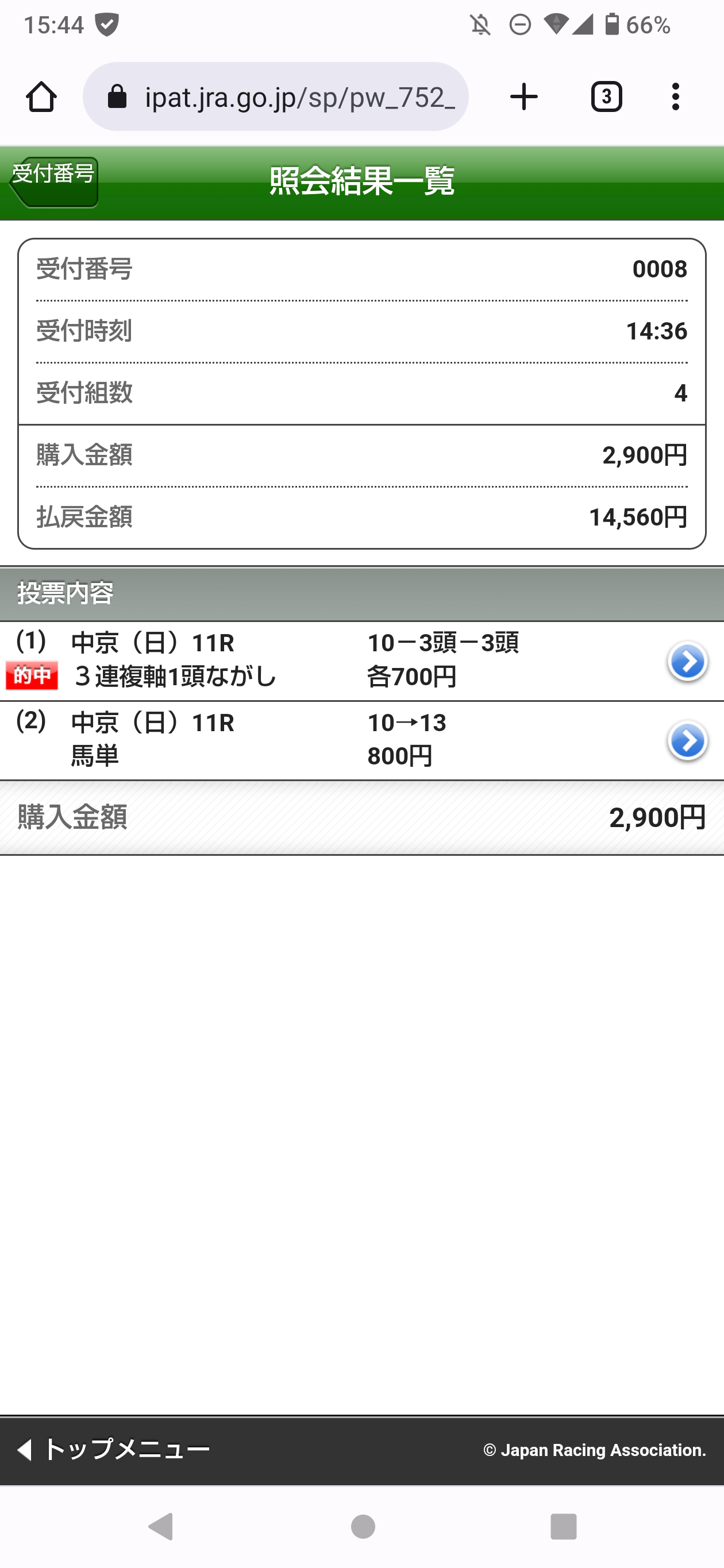Screen dimensions: 724x1568
Task: Go back to 受付番号 list
Action: click(x=53, y=181)
